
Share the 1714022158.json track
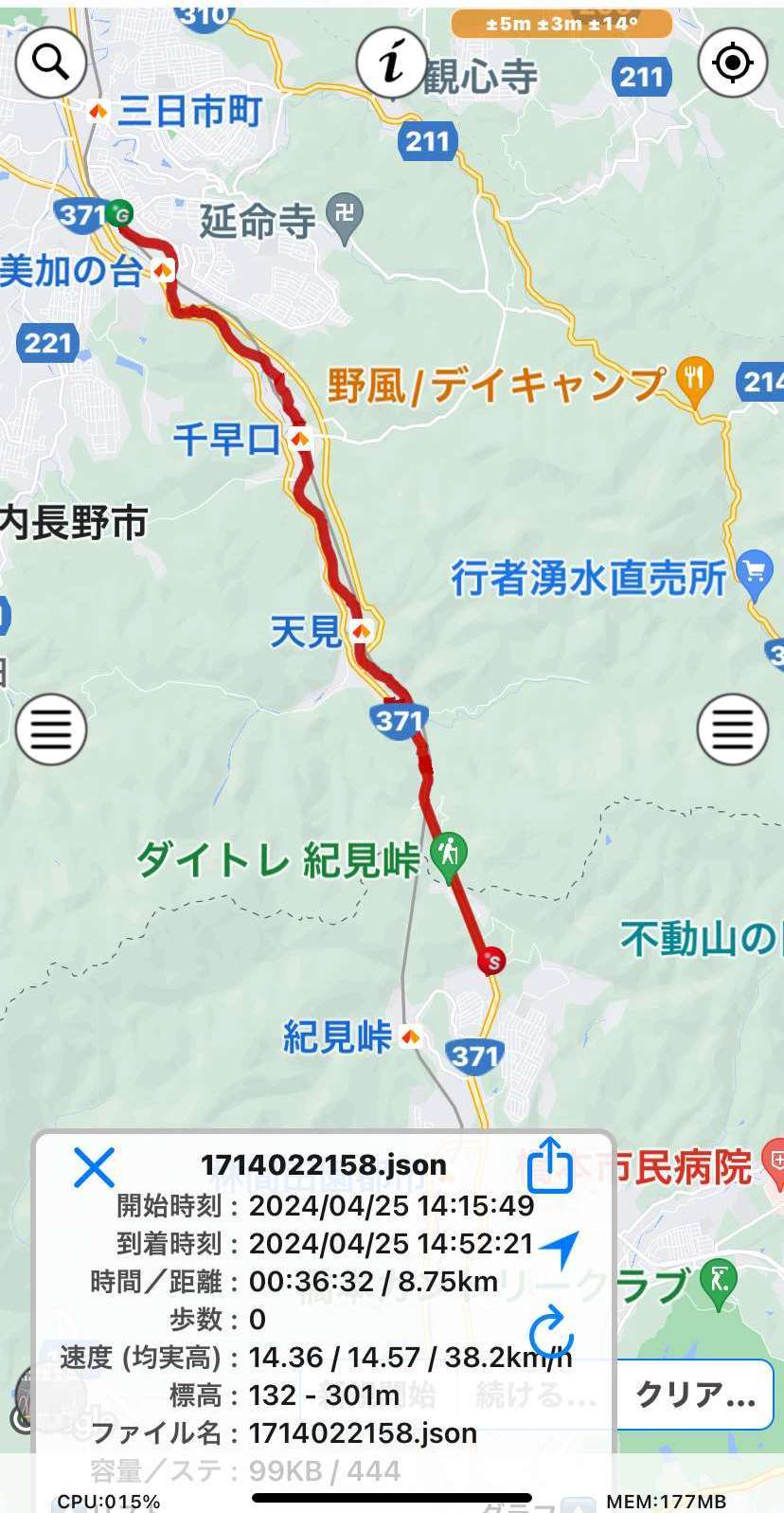point(550,1164)
